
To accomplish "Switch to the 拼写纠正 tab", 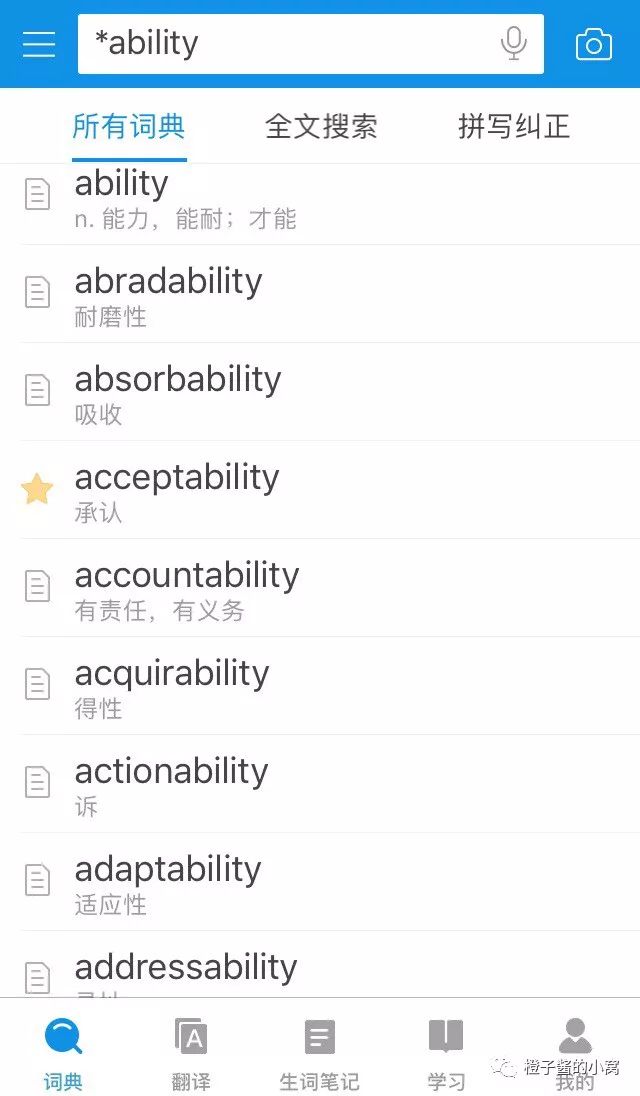I will tap(514, 126).
